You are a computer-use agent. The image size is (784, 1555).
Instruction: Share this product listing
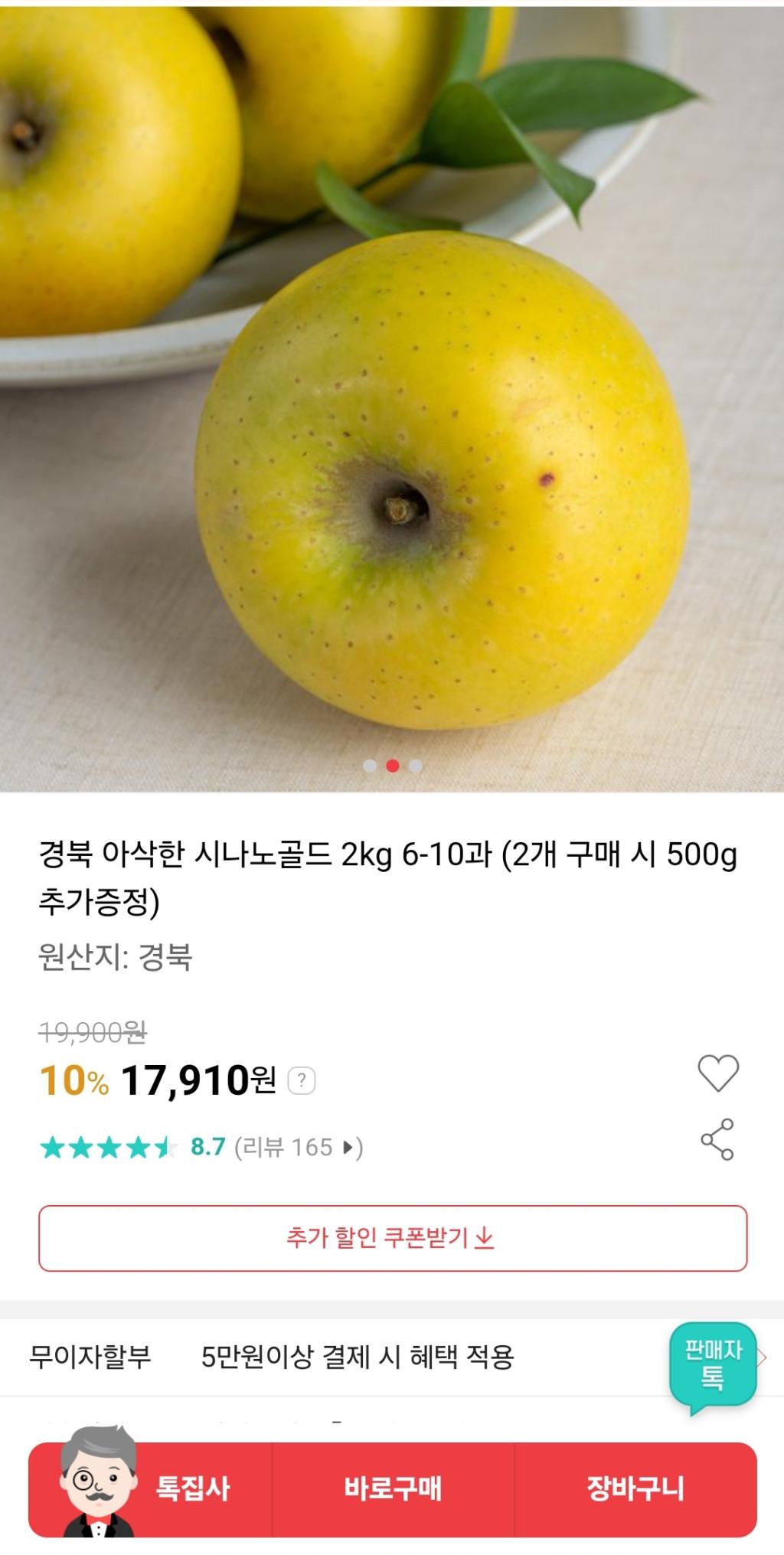click(x=717, y=1139)
